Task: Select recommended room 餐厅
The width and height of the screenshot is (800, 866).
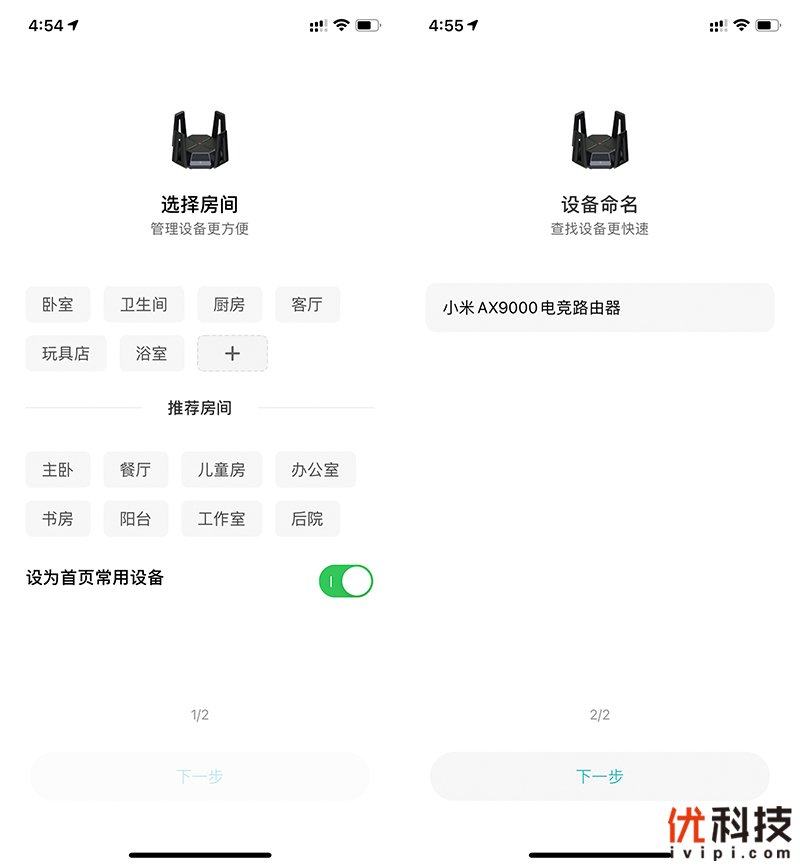Action: pos(135,469)
